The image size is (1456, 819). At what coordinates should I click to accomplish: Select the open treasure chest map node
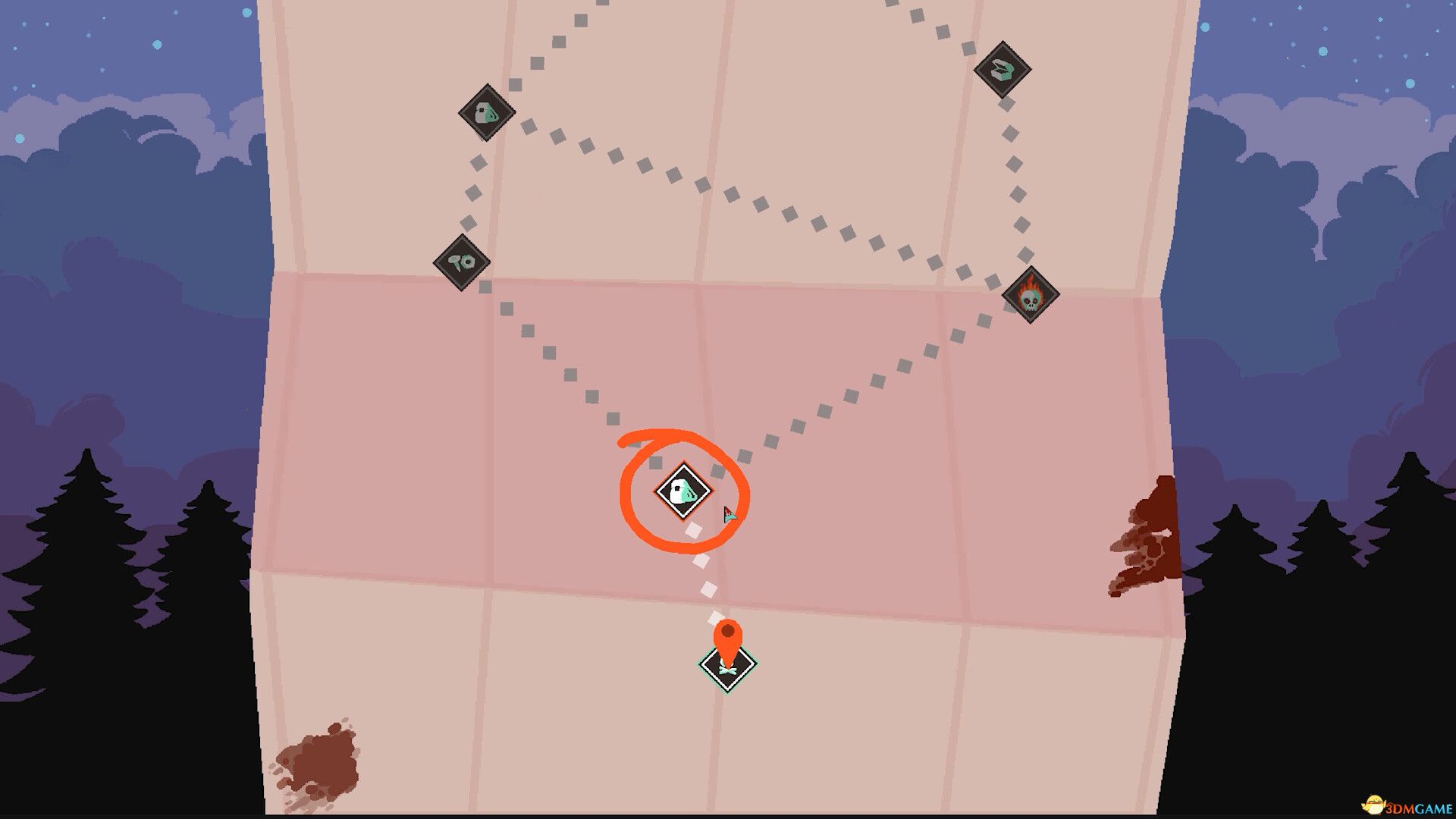click(1002, 70)
